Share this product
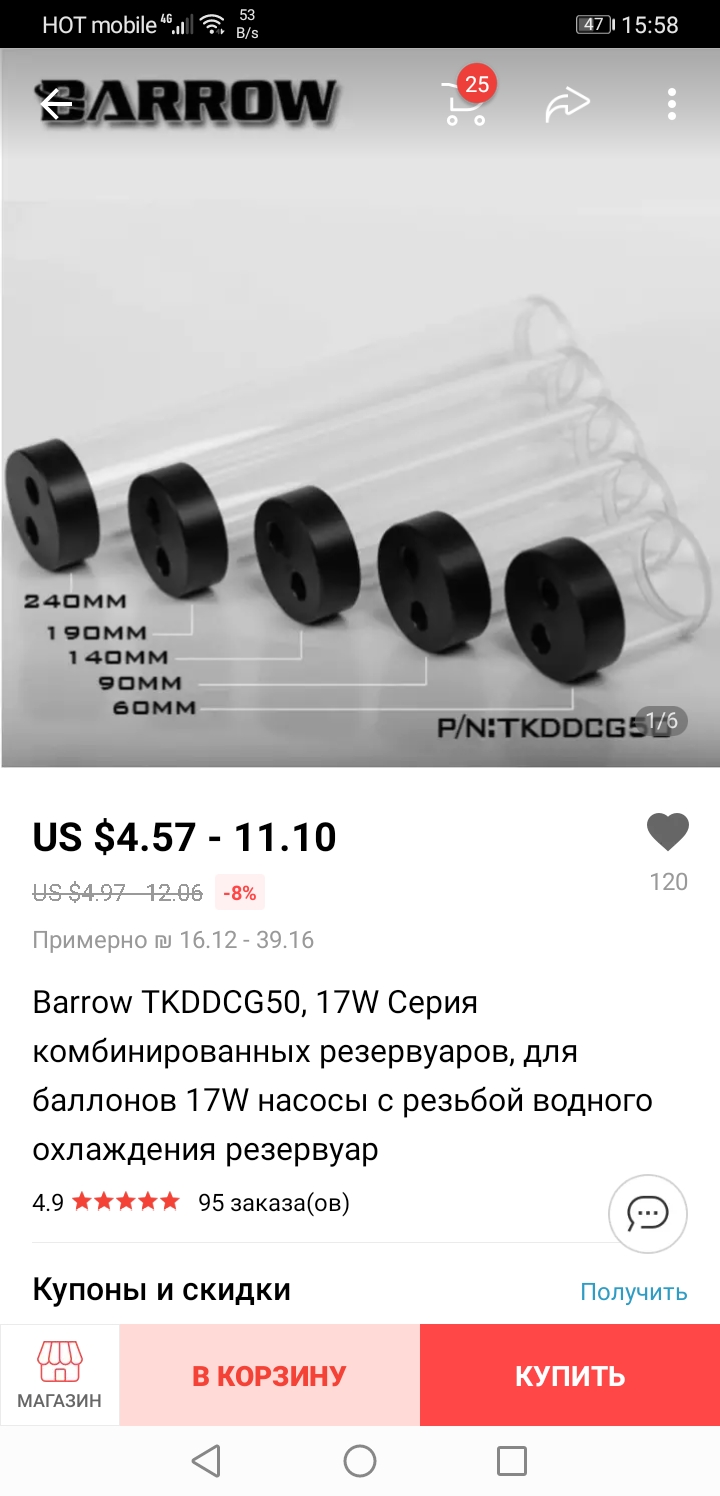The image size is (720, 1496). 567,103
